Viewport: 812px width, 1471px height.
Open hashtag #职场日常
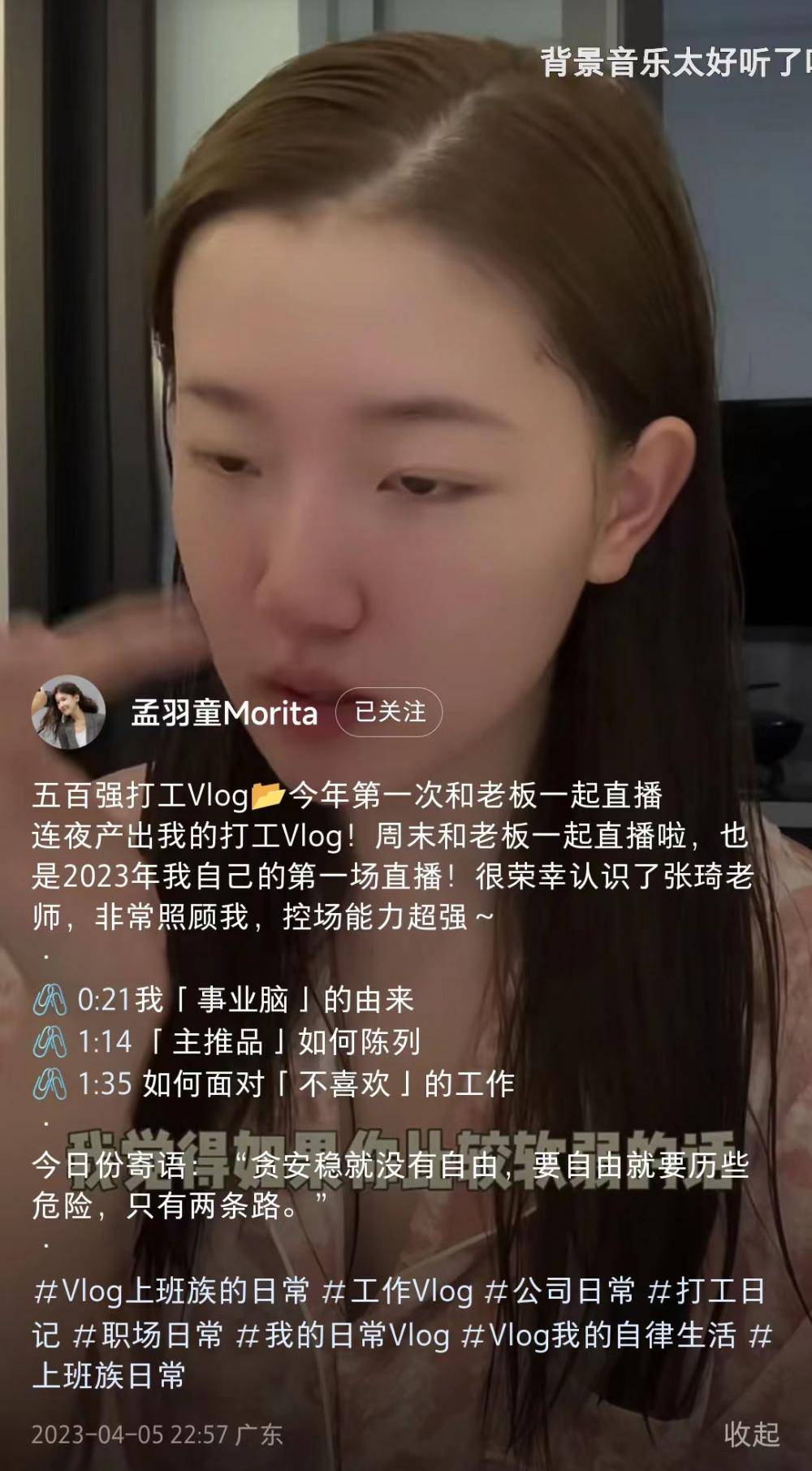point(148,1335)
